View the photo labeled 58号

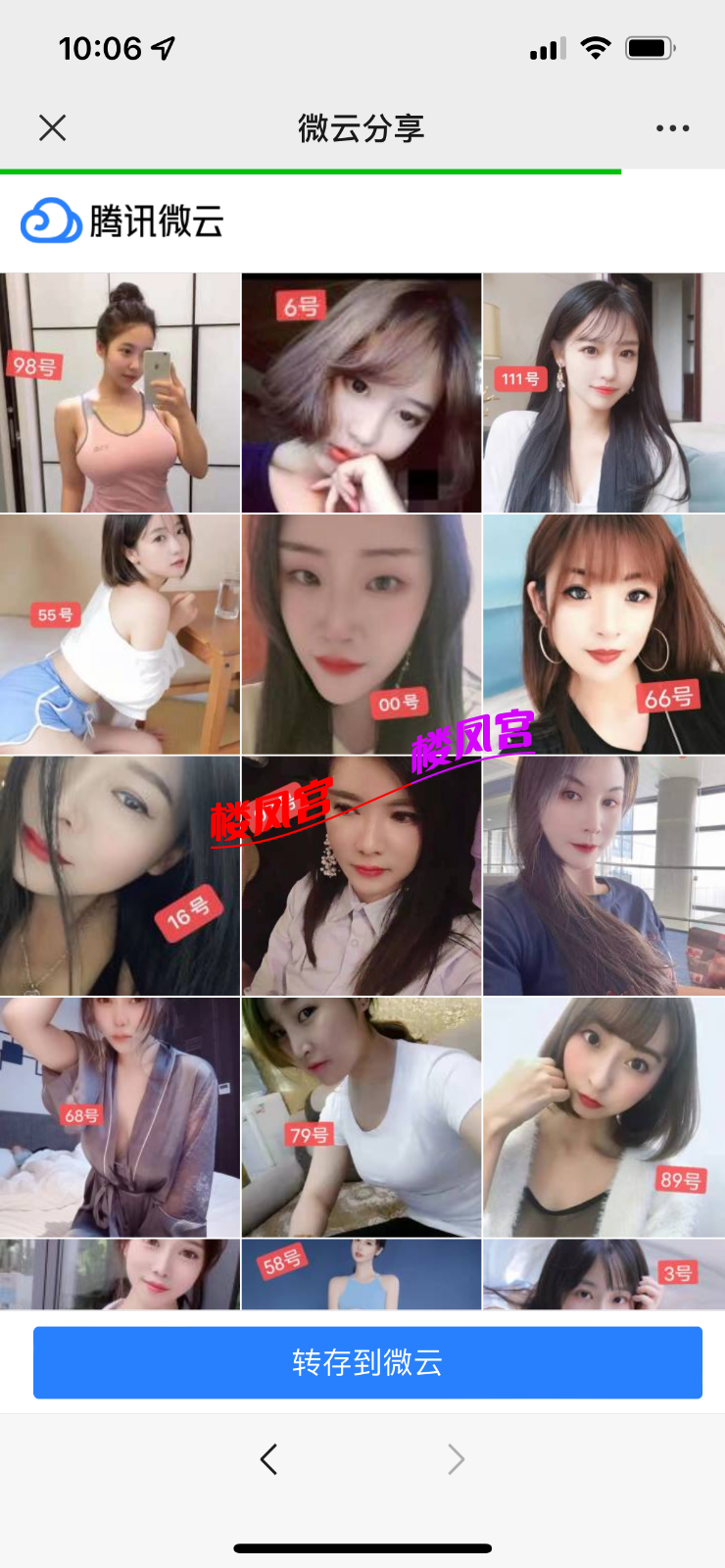point(362,1274)
